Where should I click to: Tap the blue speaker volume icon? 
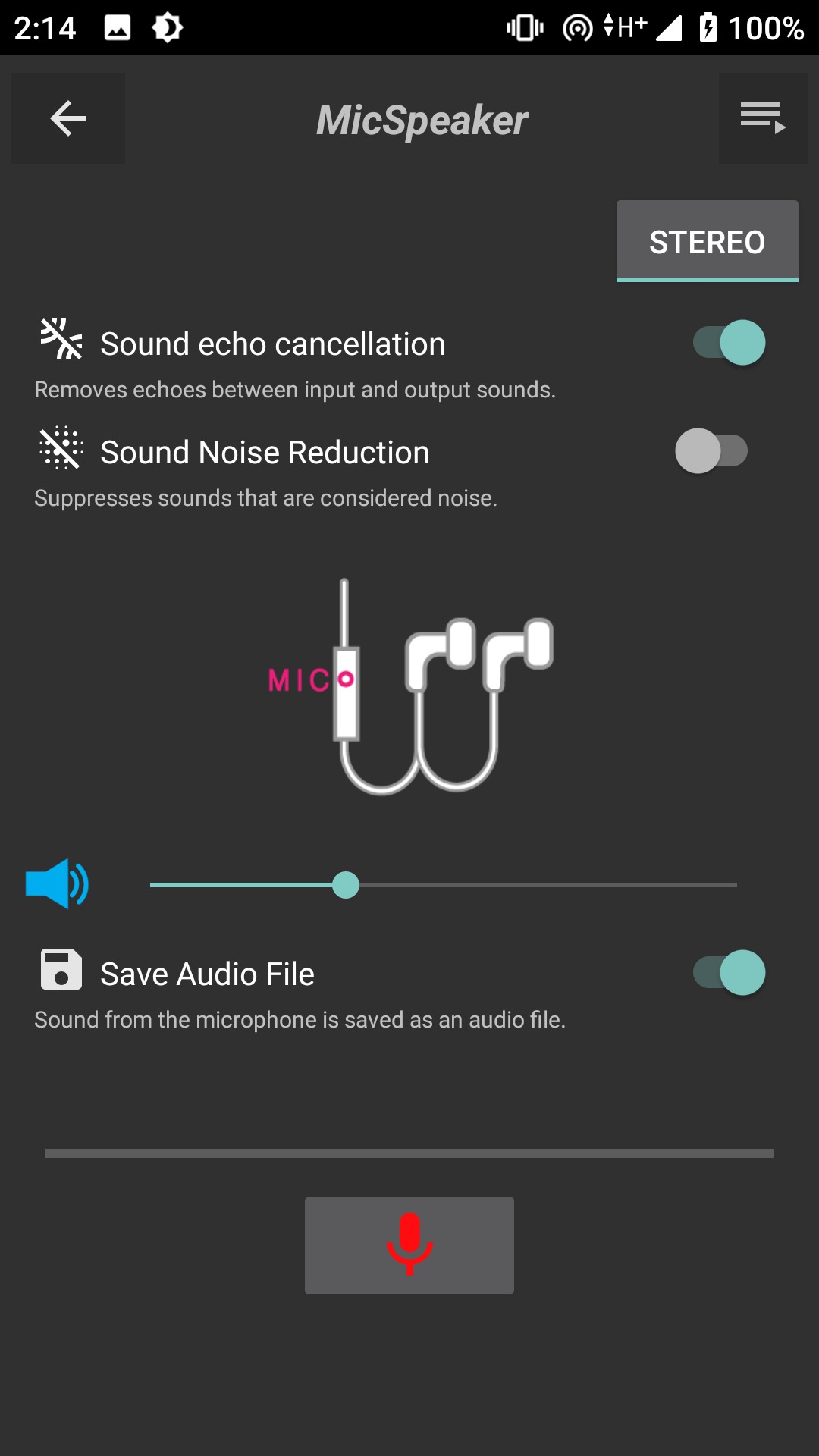point(58,883)
